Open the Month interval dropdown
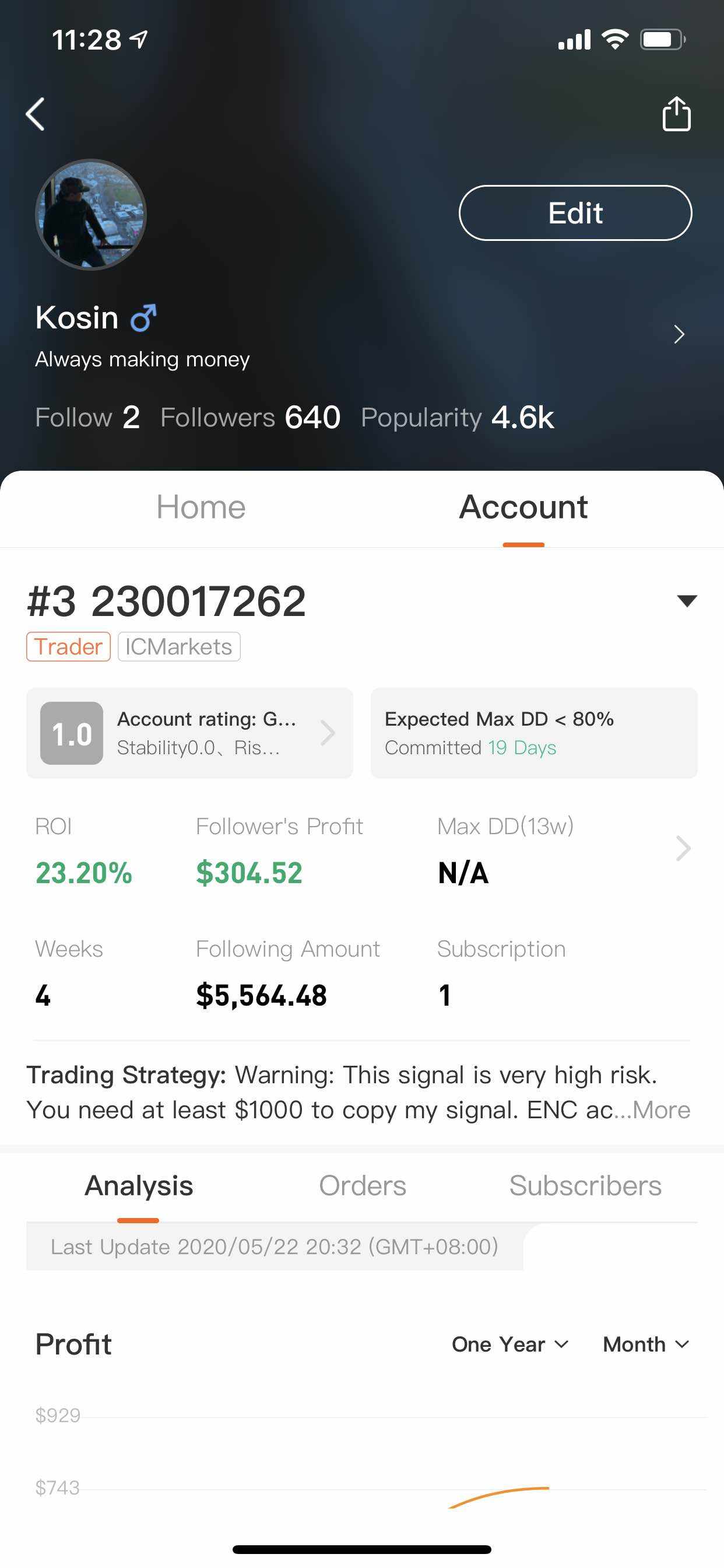 (646, 1344)
